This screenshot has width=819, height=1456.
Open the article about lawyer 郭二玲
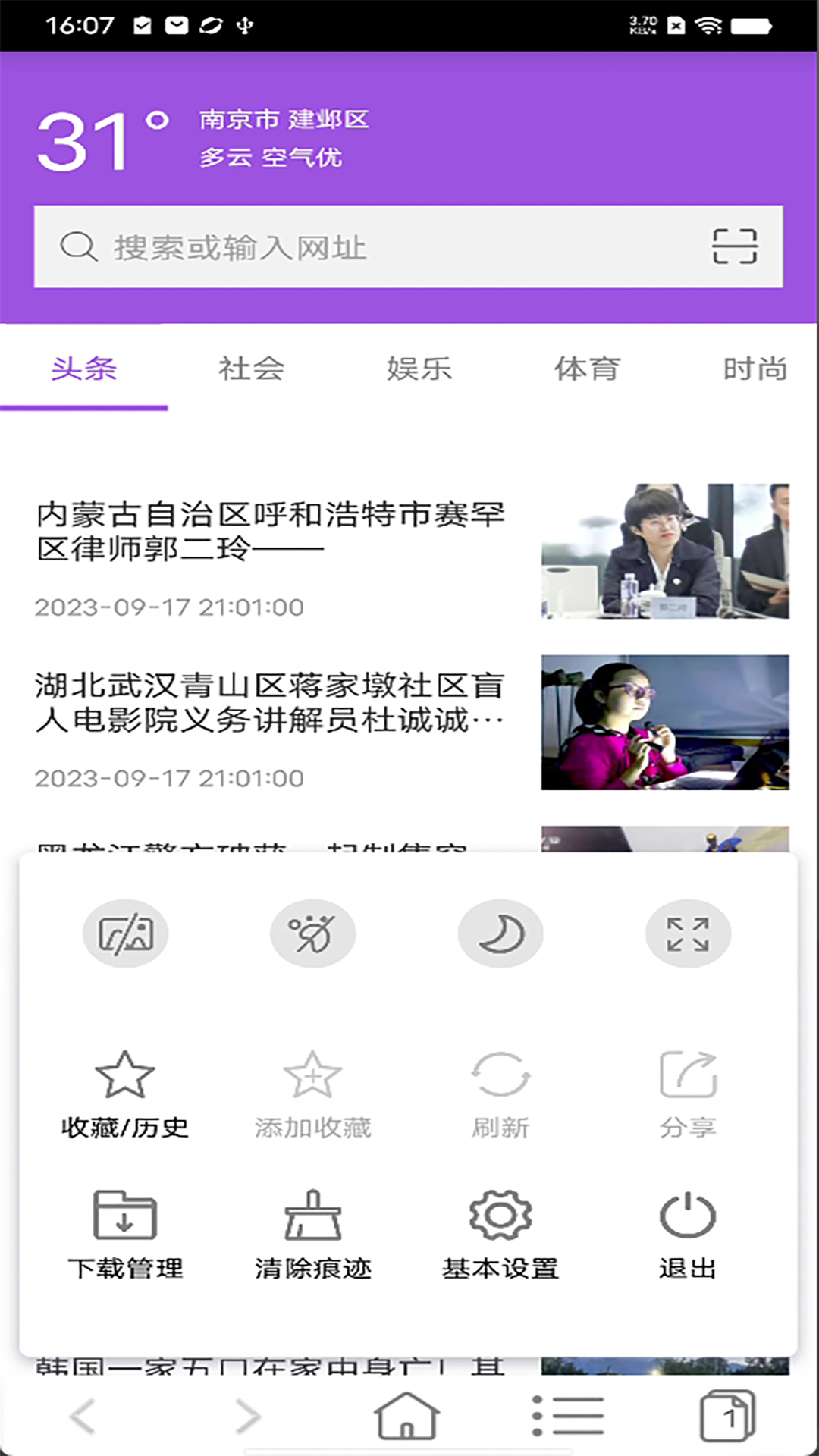[x=270, y=532]
